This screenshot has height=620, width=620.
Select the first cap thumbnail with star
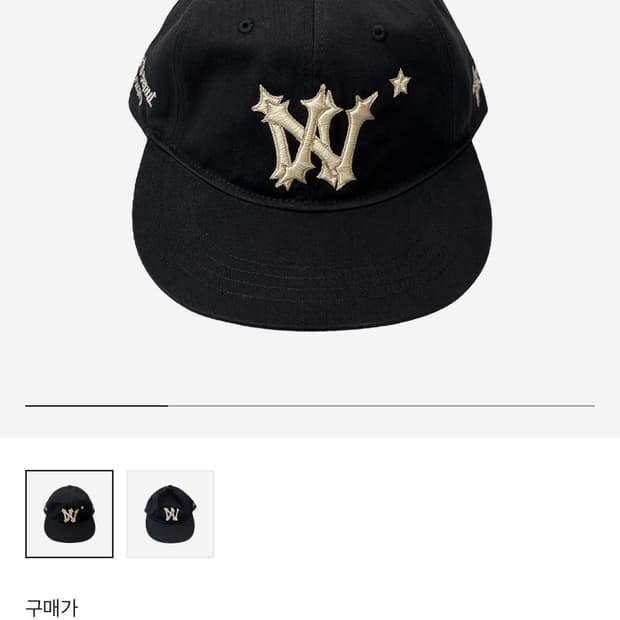[69, 514]
